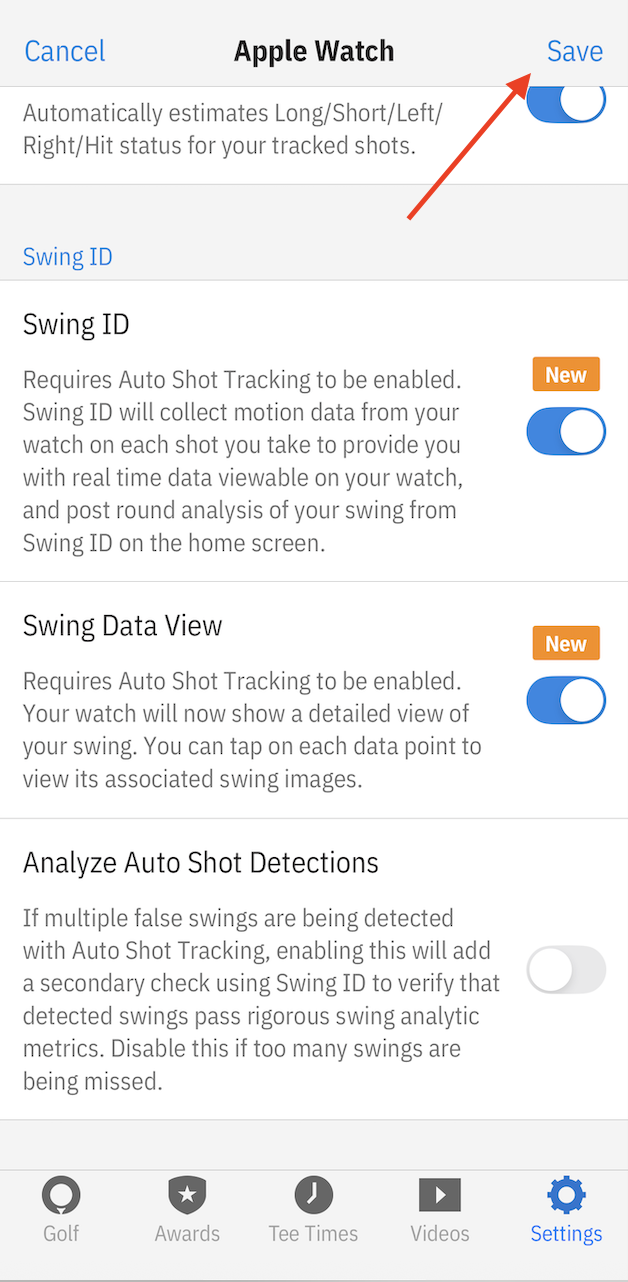Switch to the Golf tab
Image resolution: width=628 pixels, height=1282 pixels.
tap(61, 1209)
